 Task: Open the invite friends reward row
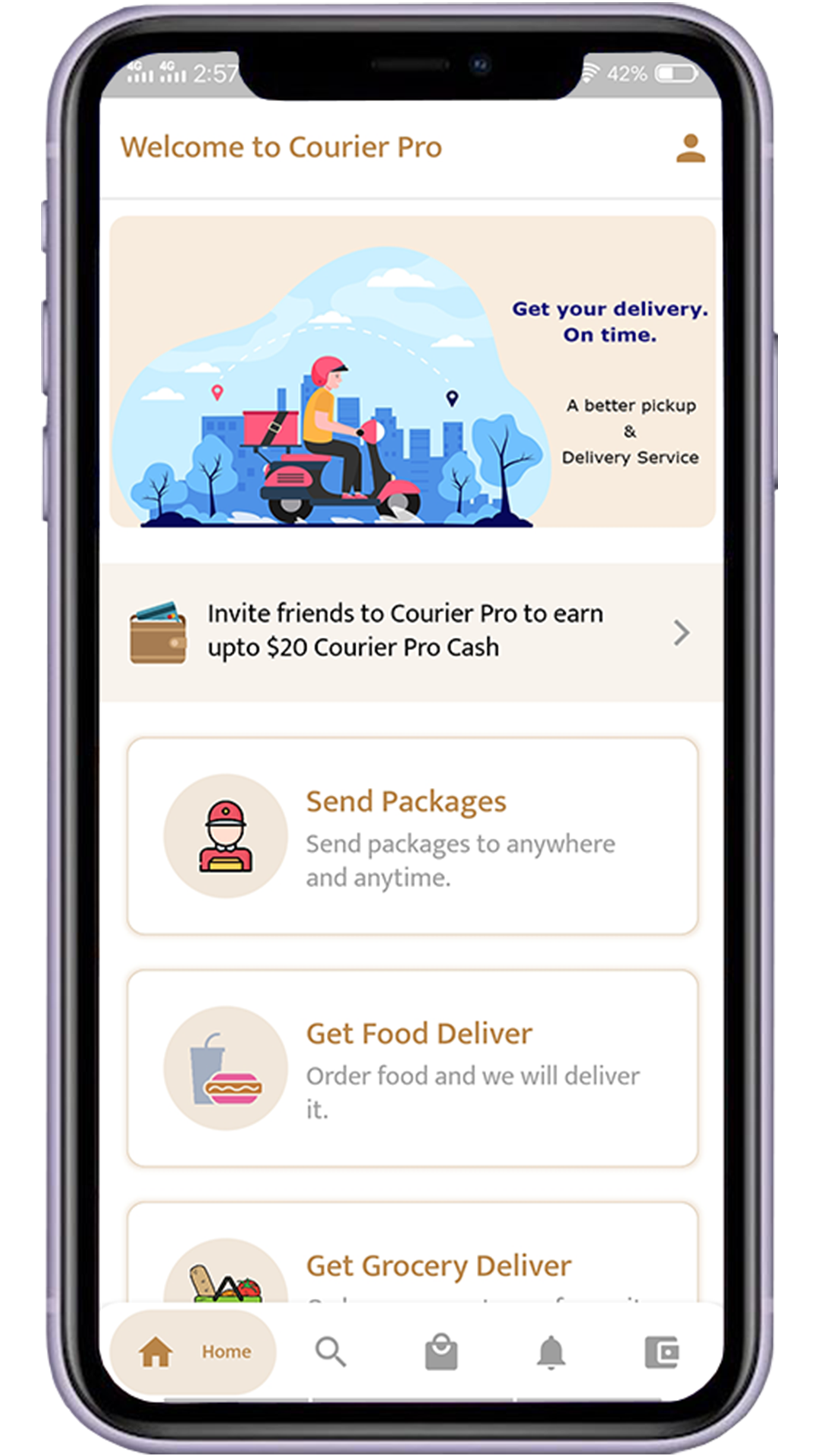411,631
